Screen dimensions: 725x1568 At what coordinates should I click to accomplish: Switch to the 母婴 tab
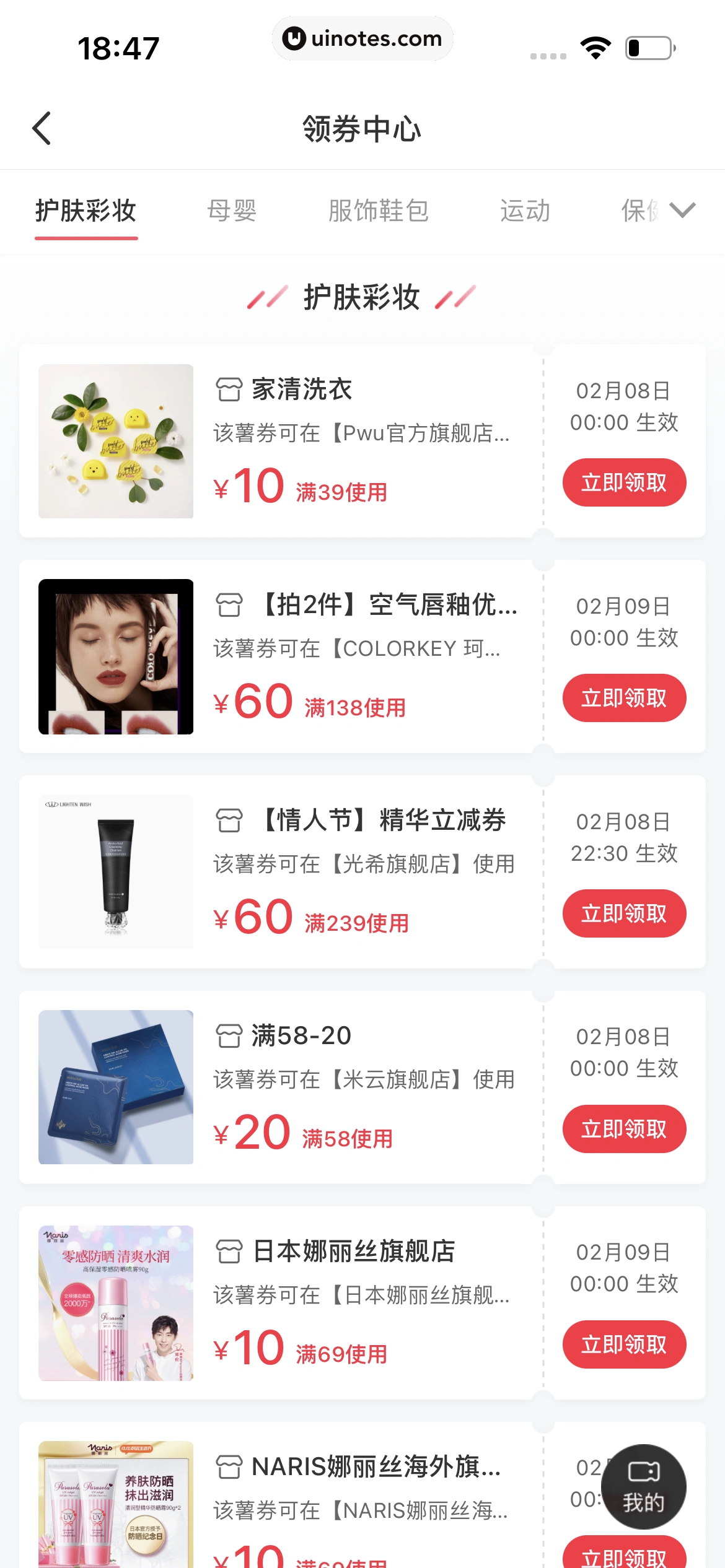233,211
